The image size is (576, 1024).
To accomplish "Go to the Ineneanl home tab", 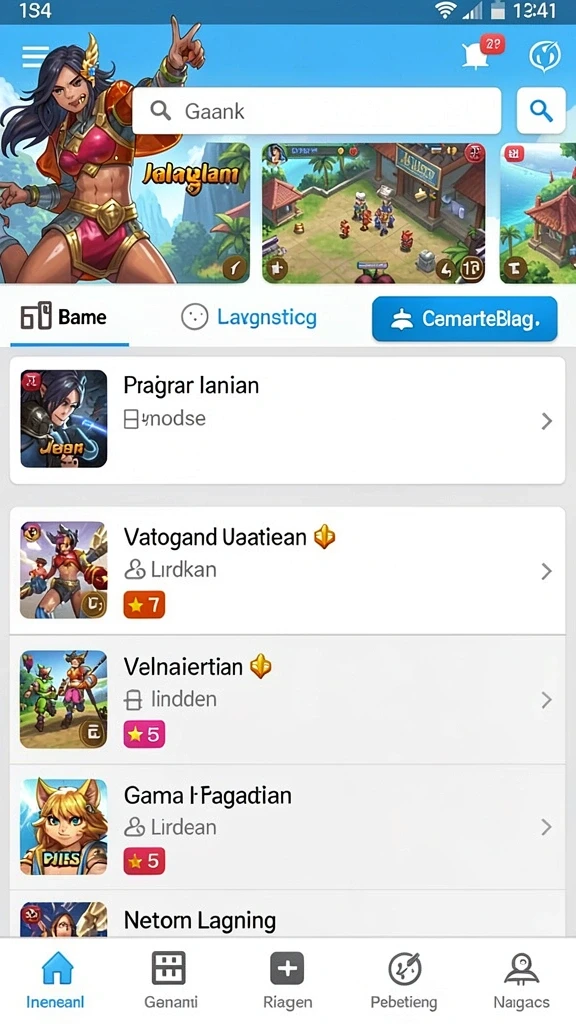I will pyautogui.click(x=56, y=980).
